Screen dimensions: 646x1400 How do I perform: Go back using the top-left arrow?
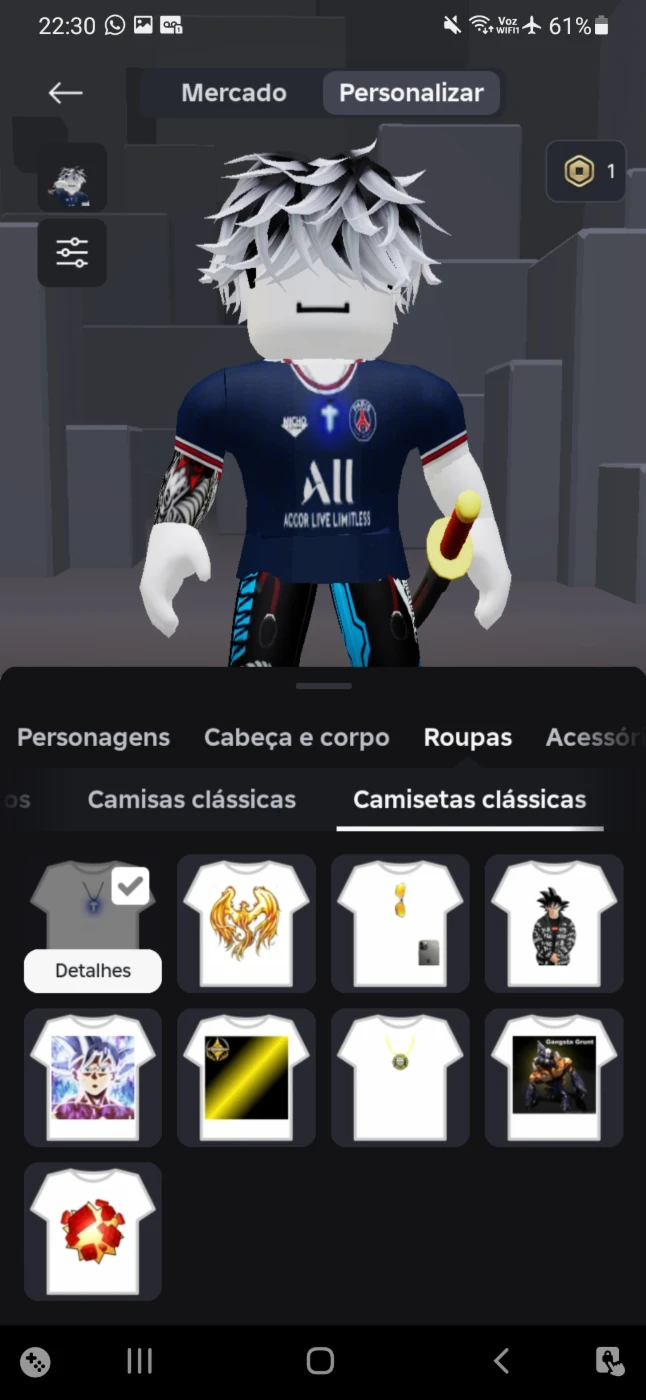pos(65,93)
